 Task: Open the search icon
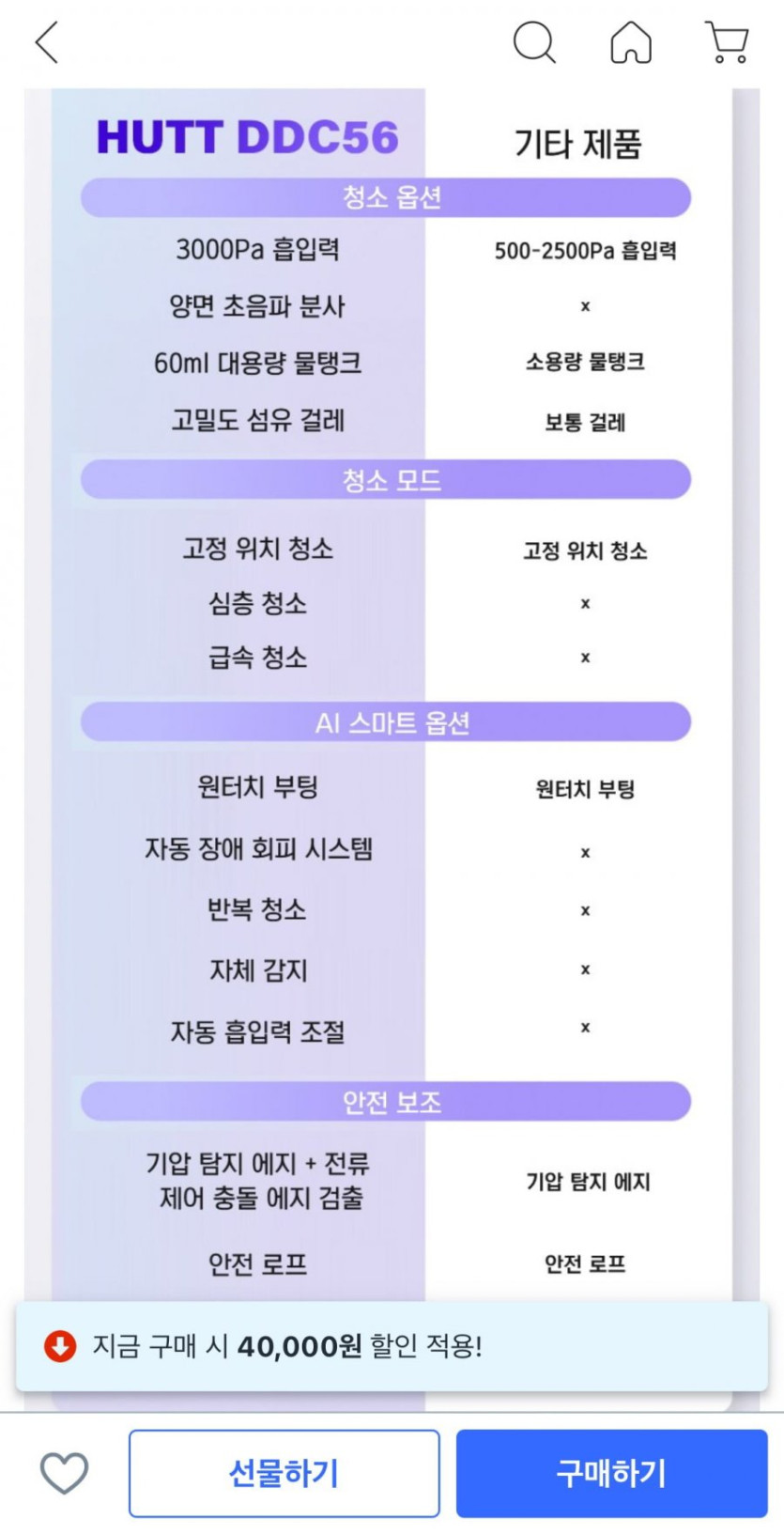(534, 43)
